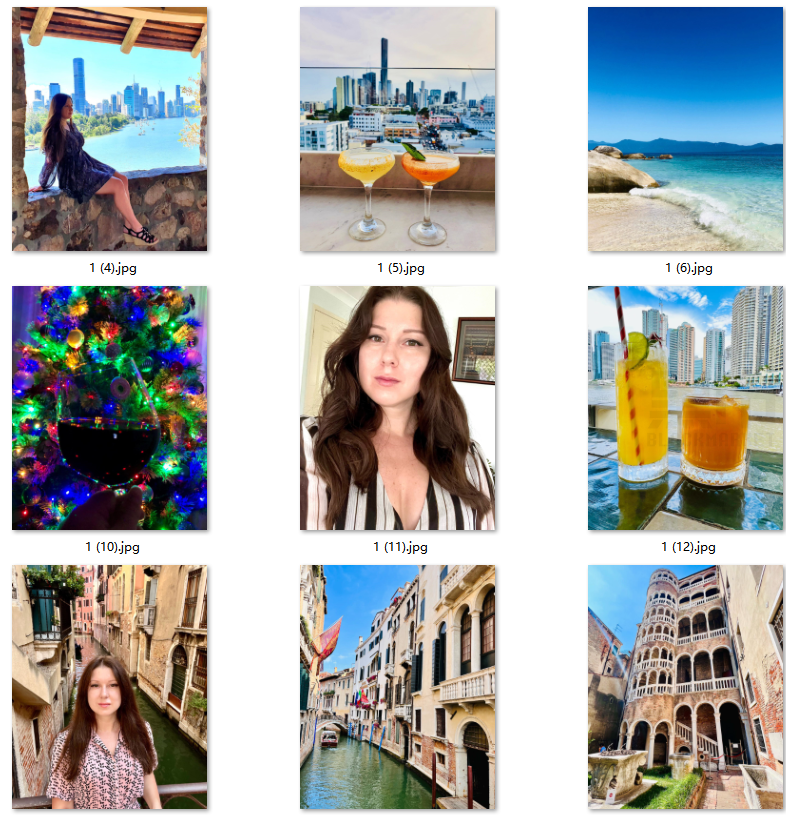Select the canal boats photo thumbnail

397,687
